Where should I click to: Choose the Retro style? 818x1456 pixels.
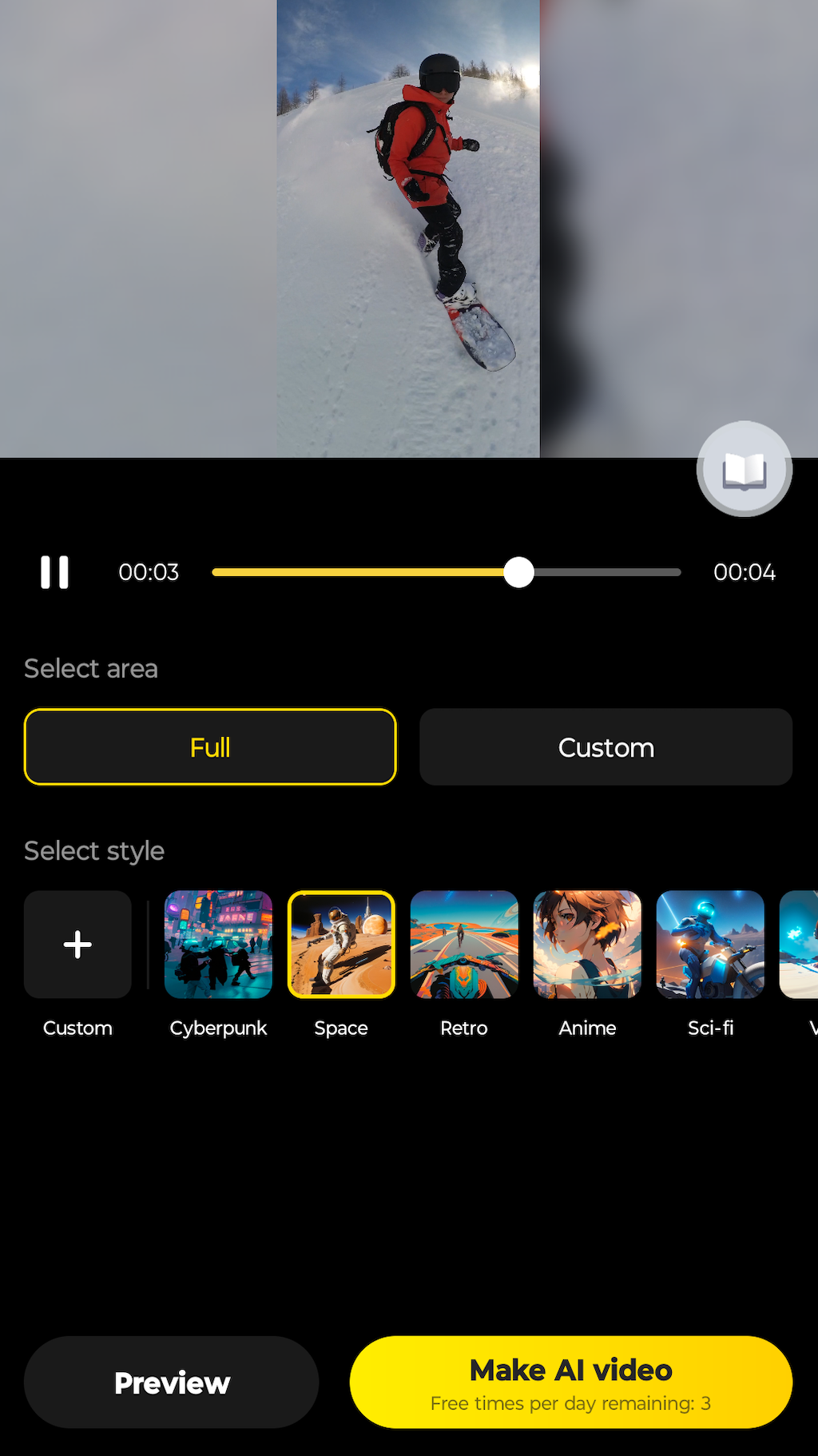(x=464, y=945)
